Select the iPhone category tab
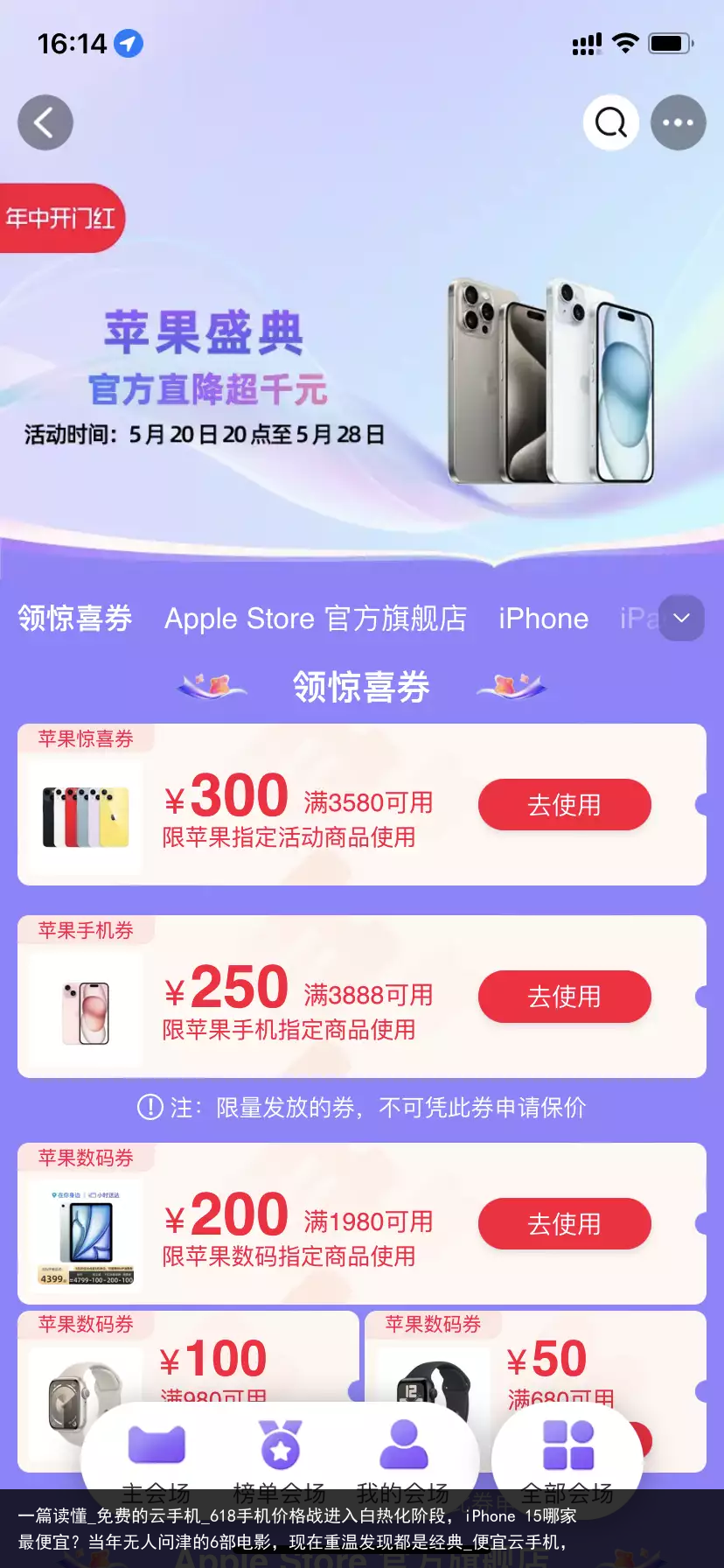The image size is (724, 1568). (543, 619)
